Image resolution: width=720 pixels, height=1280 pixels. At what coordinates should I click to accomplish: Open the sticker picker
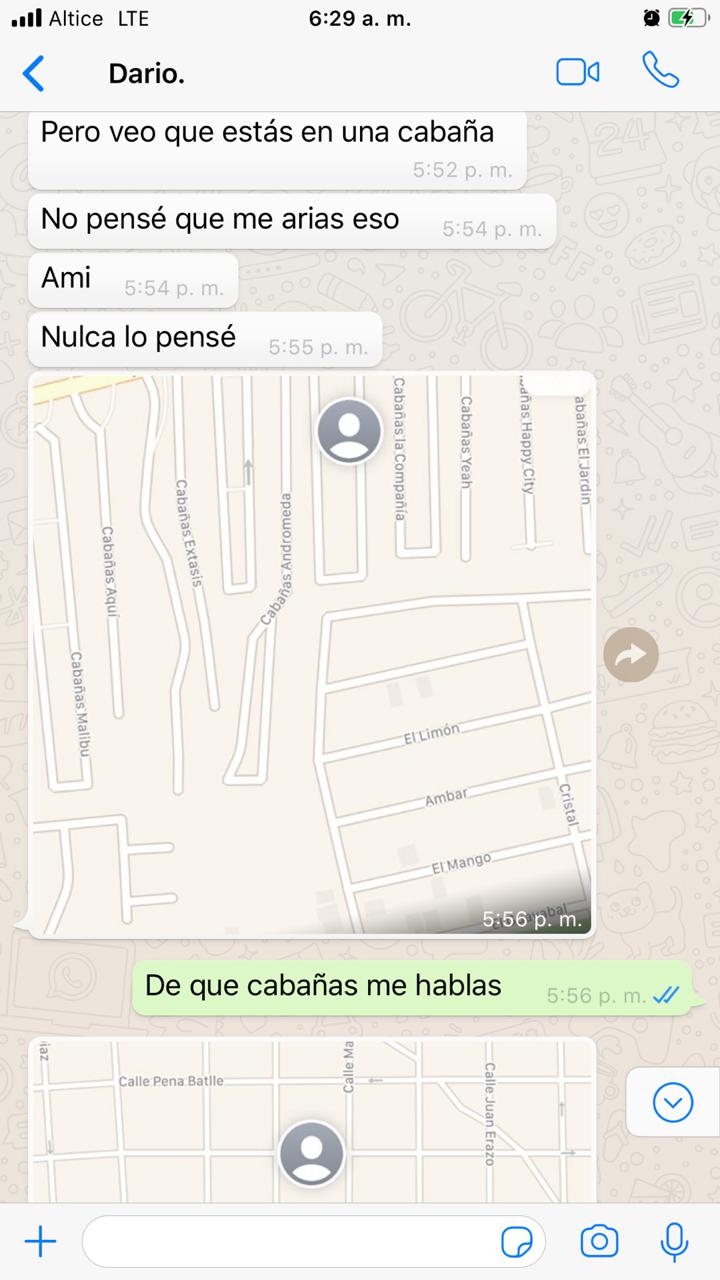(516, 1242)
